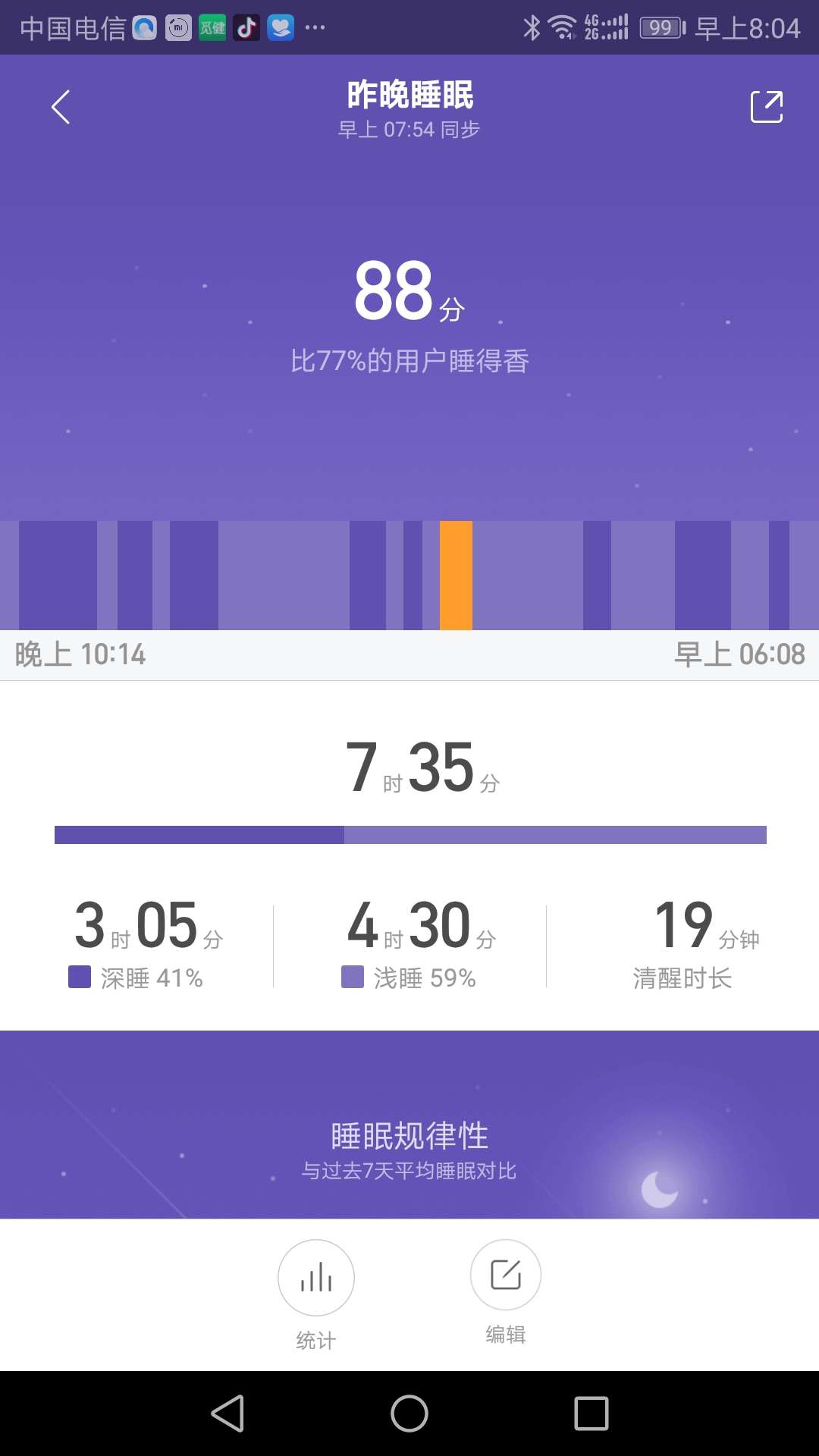Tap the 早上 07:54 同步 sync label
Image resolution: width=819 pixels, height=1456 pixels.
[409, 129]
